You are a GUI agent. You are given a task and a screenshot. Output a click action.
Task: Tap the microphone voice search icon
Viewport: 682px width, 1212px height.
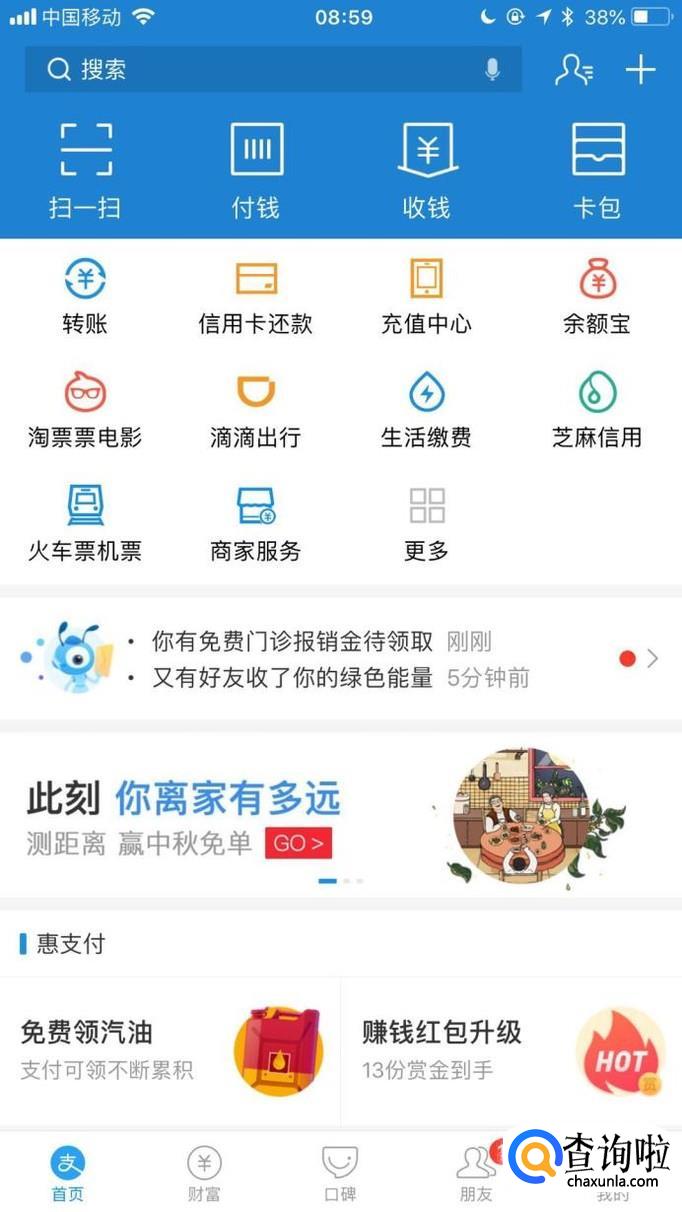coord(492,69)
